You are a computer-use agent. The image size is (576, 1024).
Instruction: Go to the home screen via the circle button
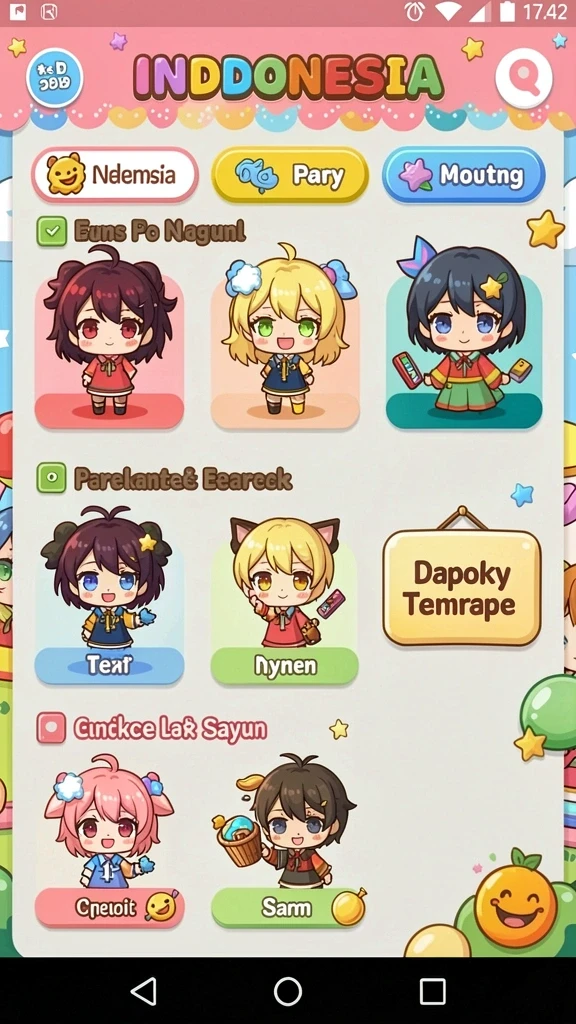[288, 991]
